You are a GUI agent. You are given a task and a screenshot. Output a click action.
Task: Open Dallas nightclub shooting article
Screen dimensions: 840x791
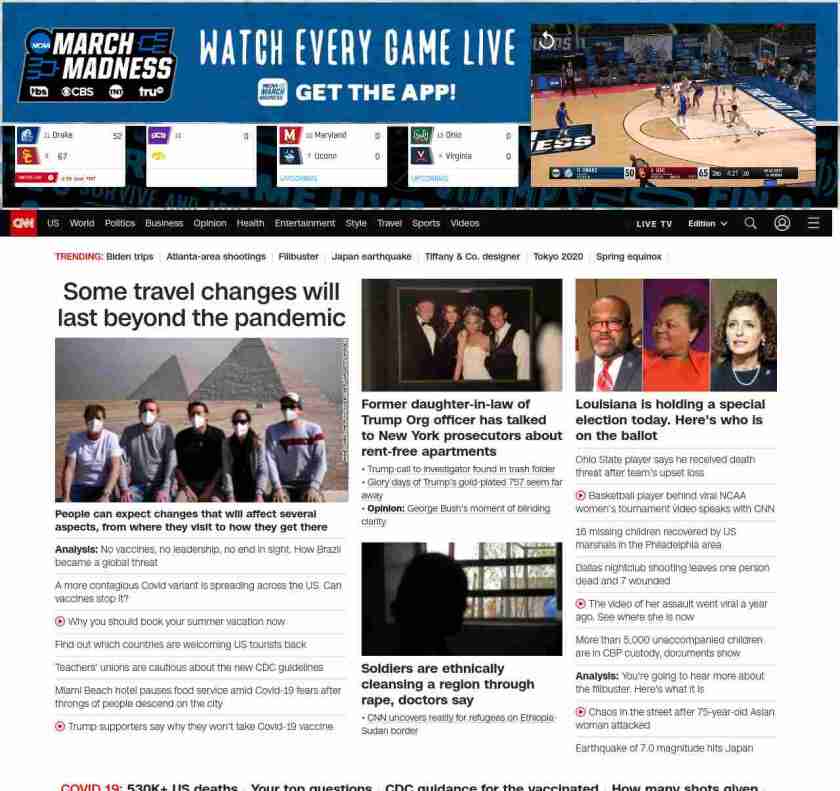672,573
